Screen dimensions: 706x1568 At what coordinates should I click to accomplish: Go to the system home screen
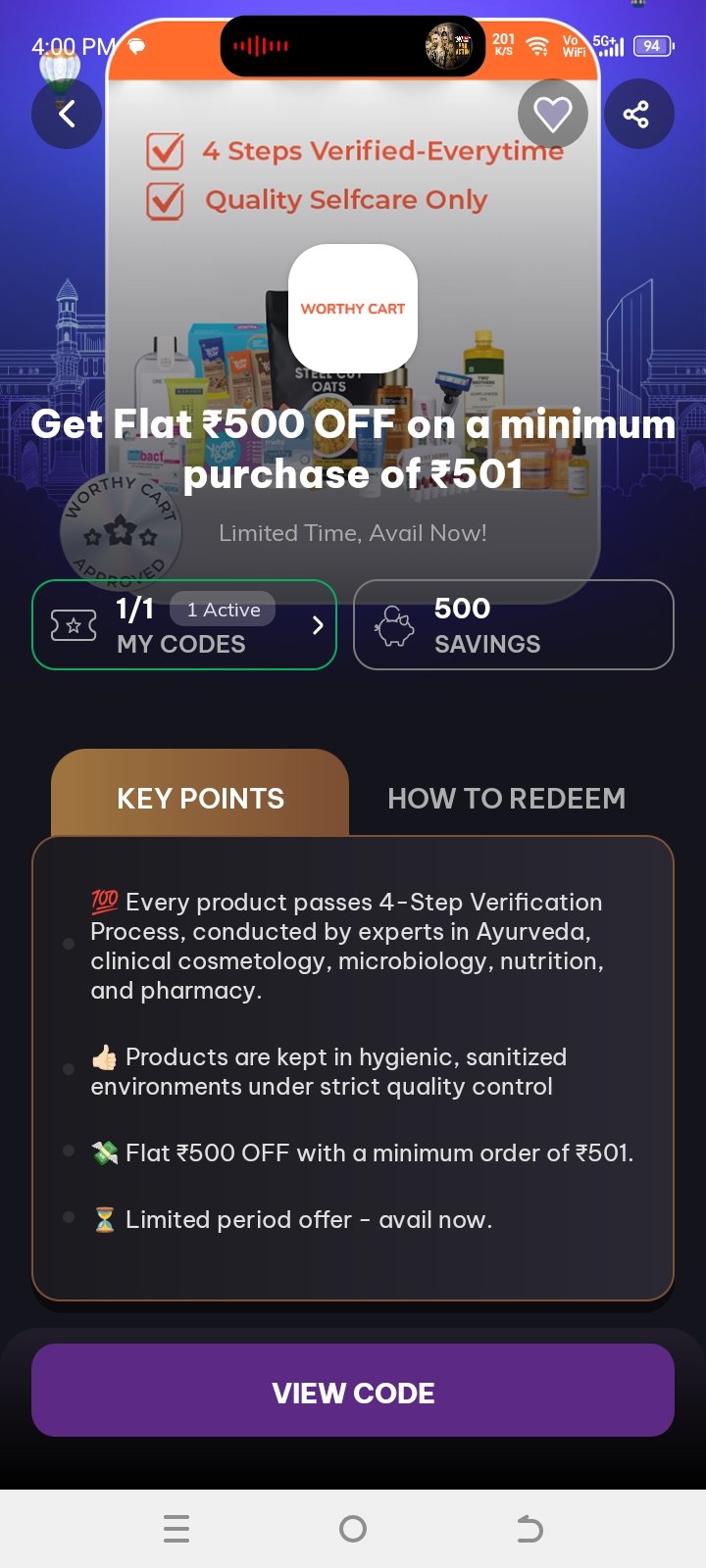[x=353, y=1529]
